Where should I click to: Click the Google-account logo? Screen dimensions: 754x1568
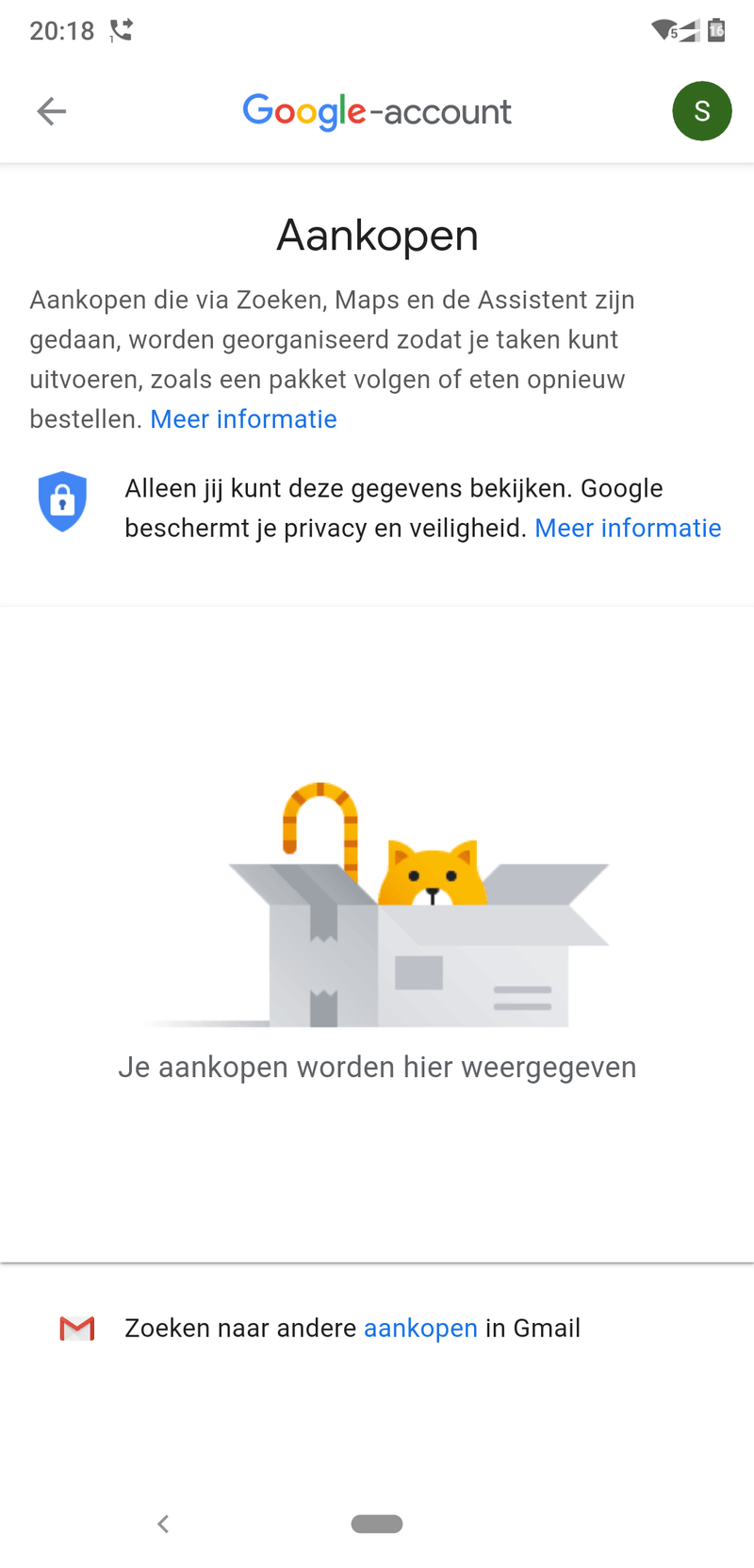pos(377,111)
